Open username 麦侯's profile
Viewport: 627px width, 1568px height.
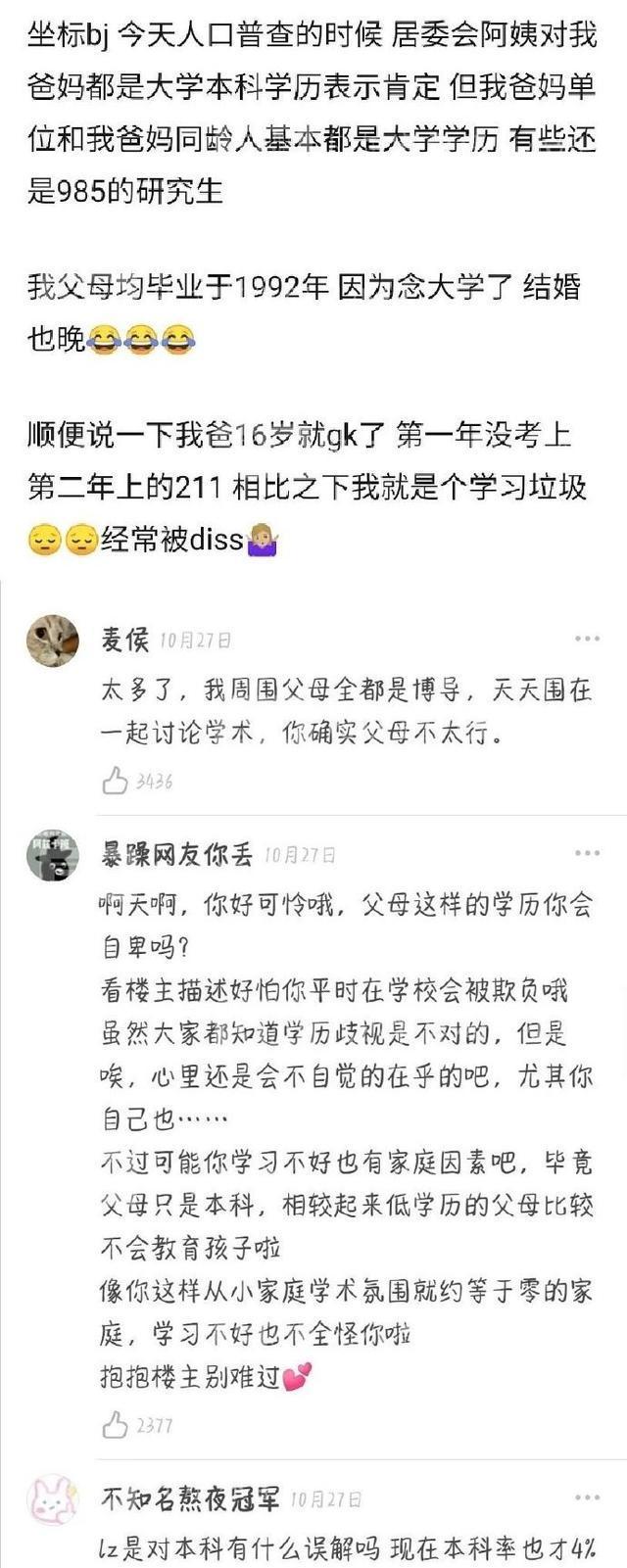point(124,641)
